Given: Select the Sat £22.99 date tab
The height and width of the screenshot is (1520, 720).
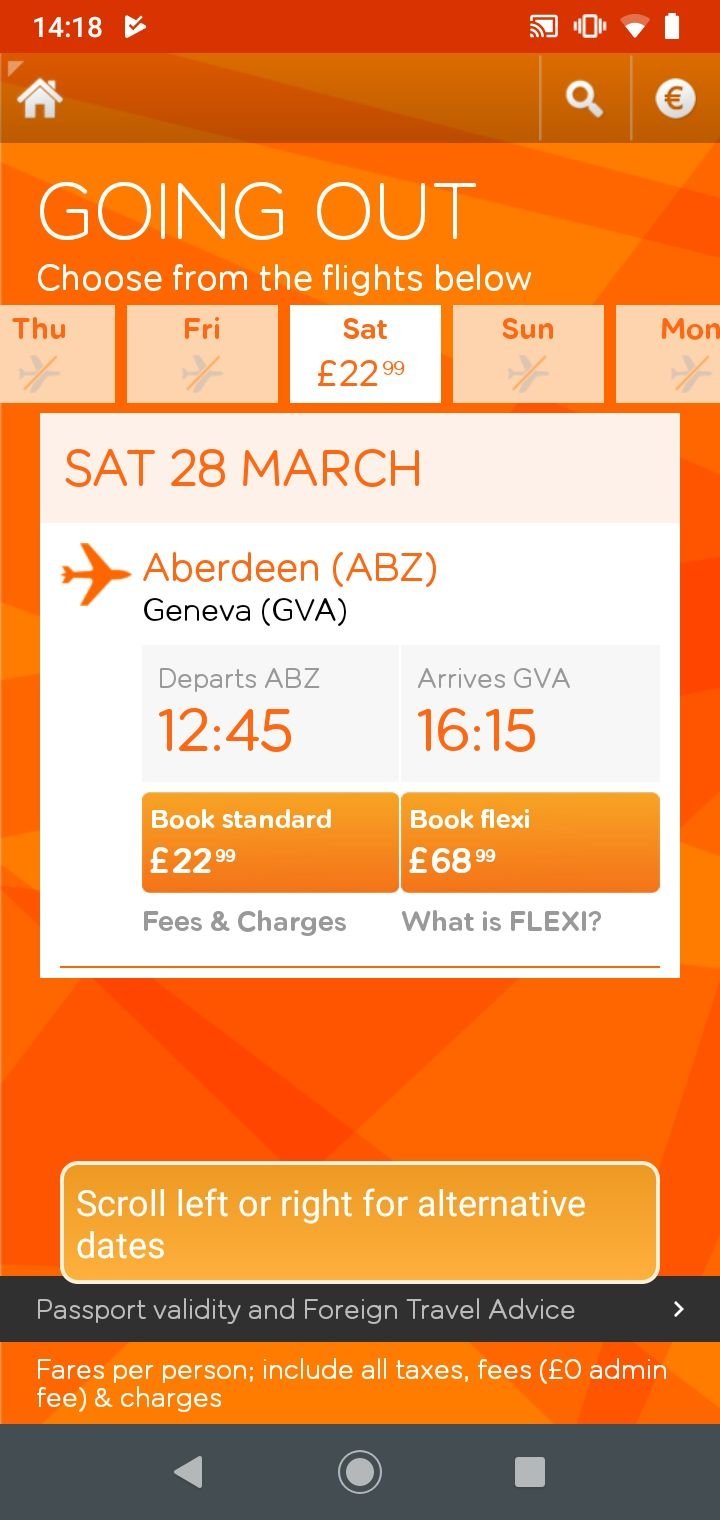Looking at the screenshot, I should click(365, 354).
